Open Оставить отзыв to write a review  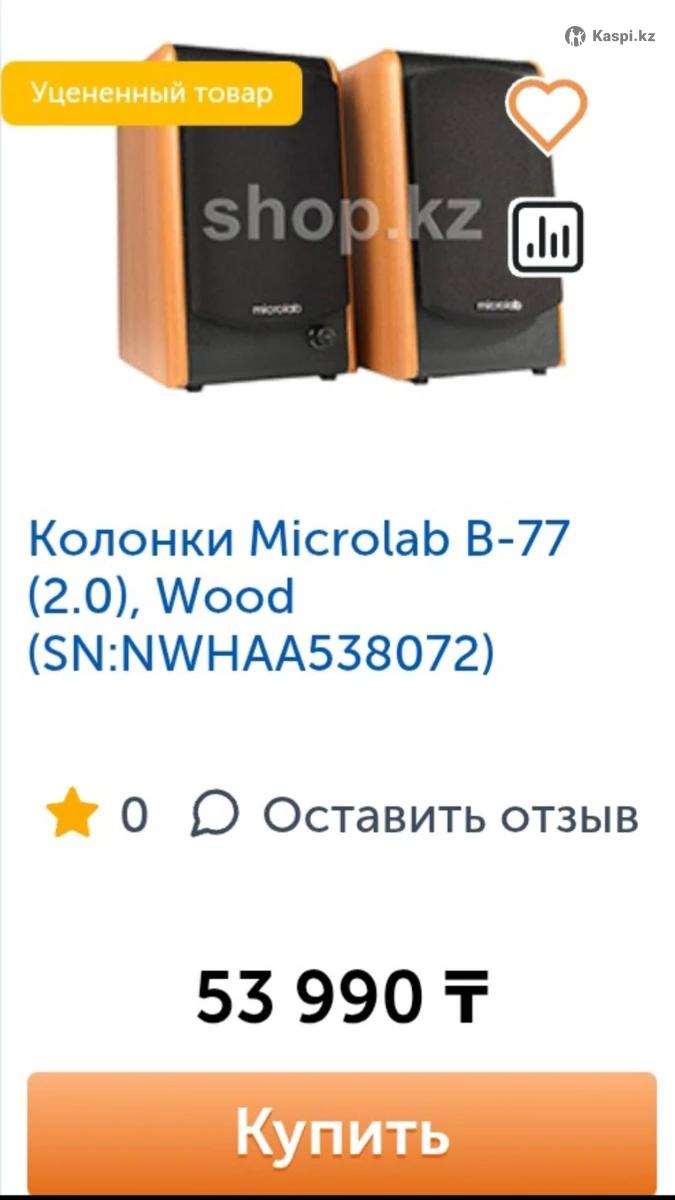click(x=450, y=816)
